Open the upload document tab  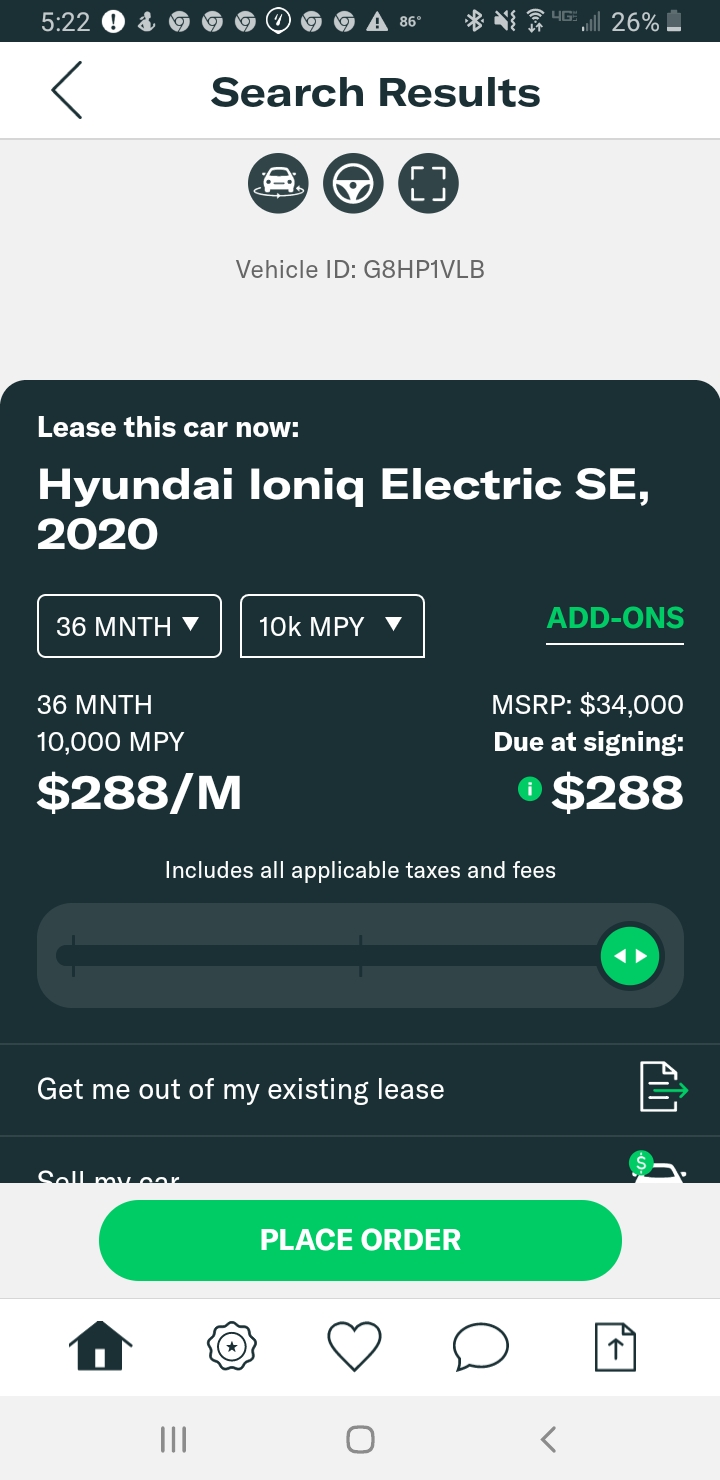point(616,1346)
